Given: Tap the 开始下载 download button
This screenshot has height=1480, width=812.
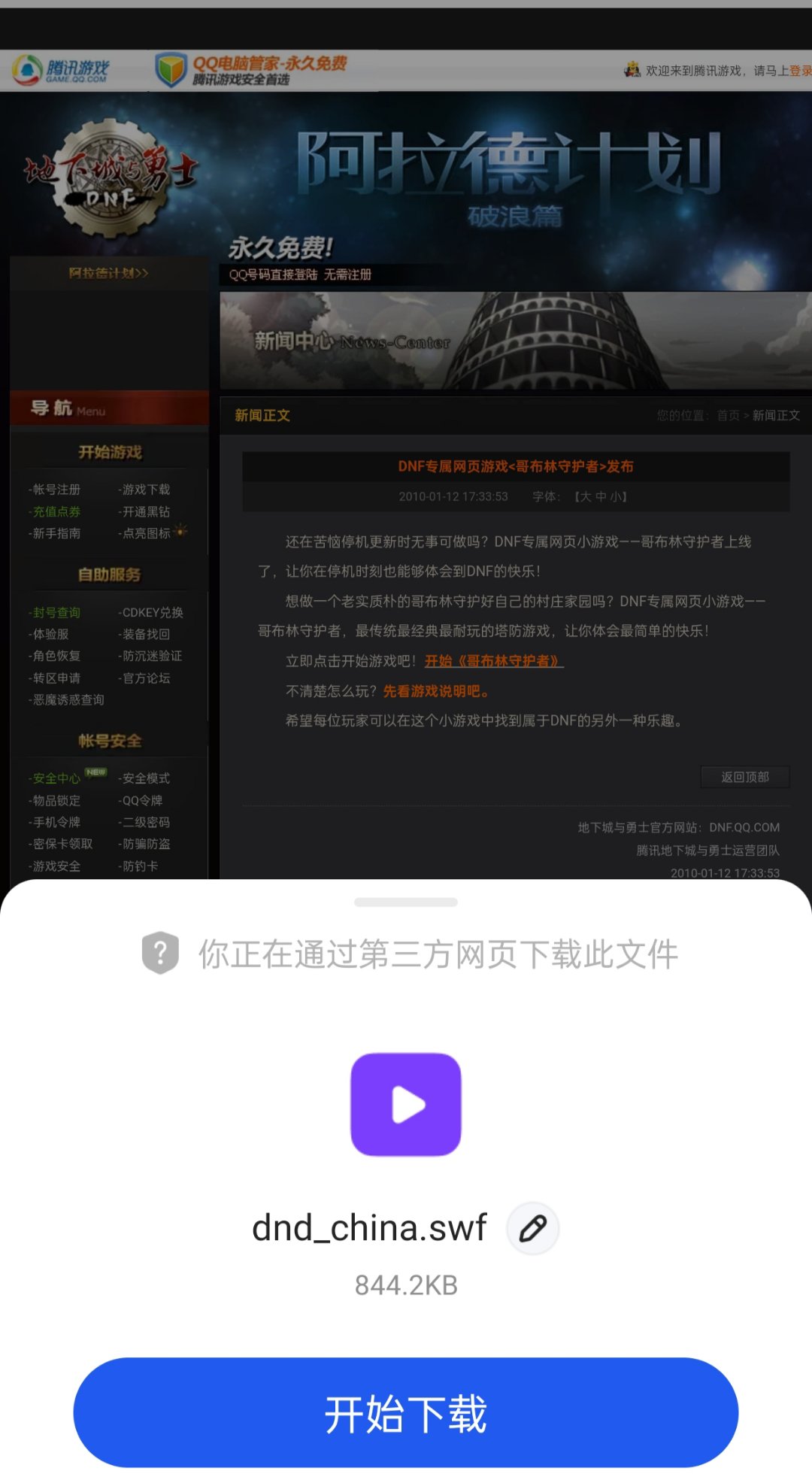Looking at the screenshot, I should [x=406, y=1412].
